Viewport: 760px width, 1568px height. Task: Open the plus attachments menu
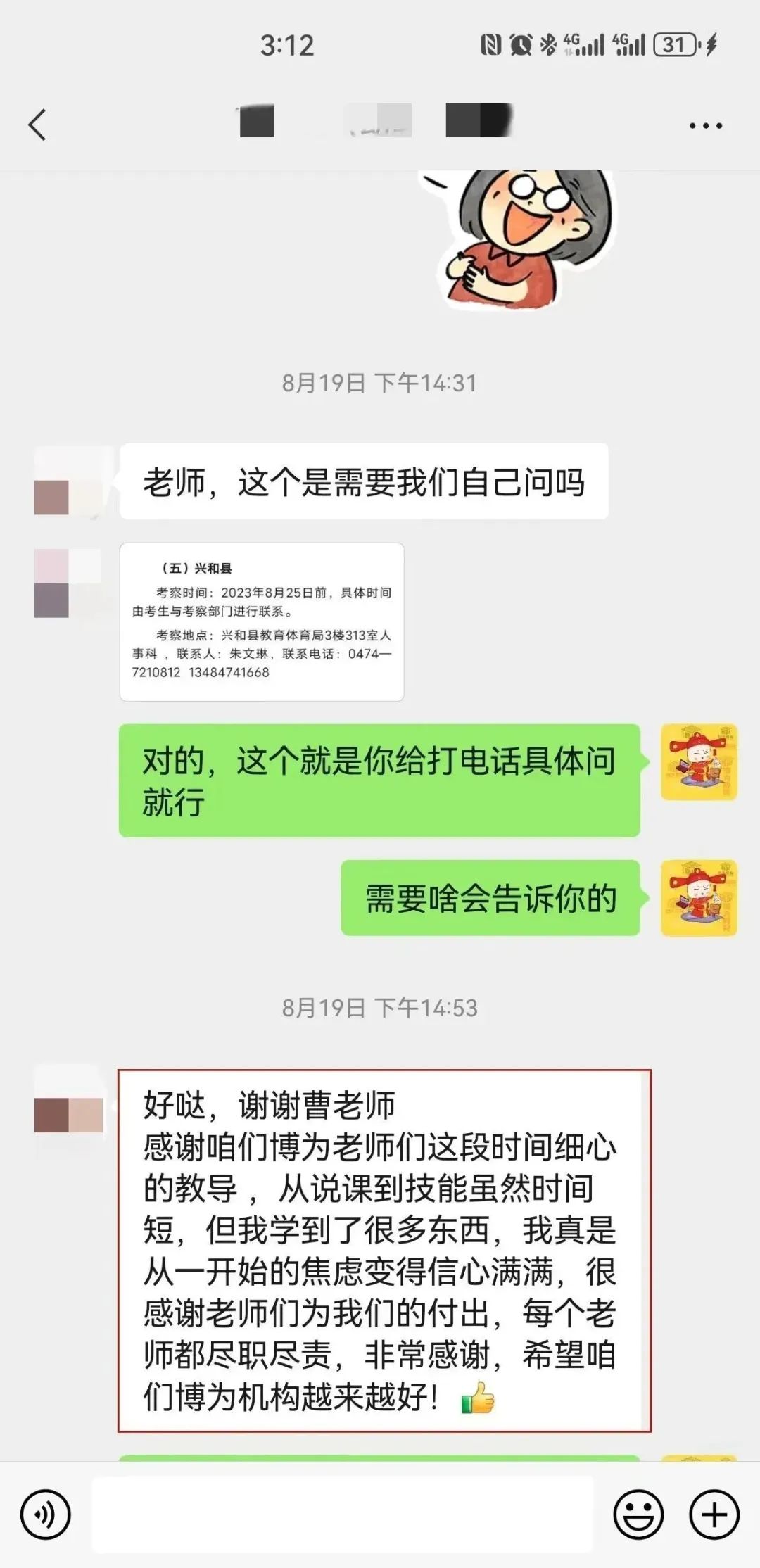coord(714,1514)
